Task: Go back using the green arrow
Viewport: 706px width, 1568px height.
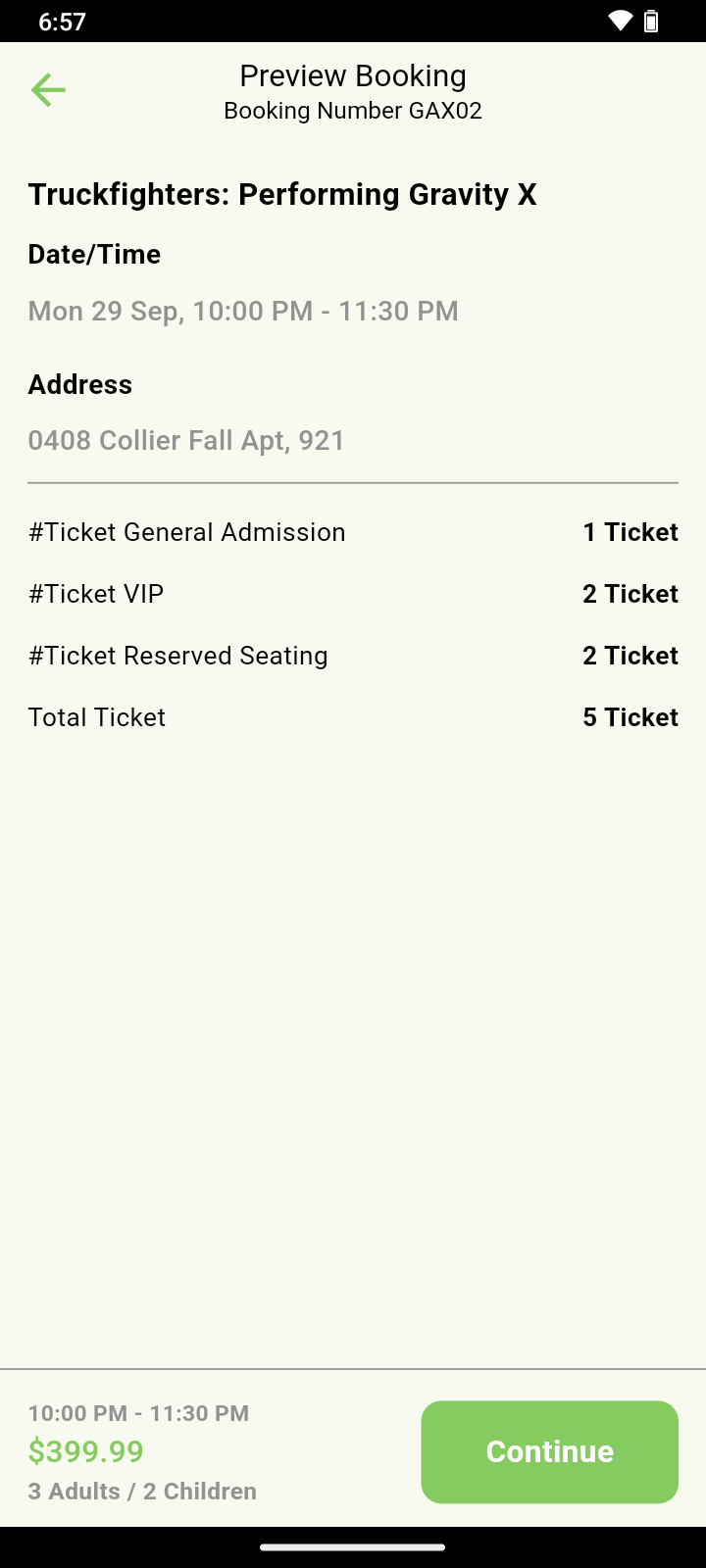Action: click(x=47, y=90)
